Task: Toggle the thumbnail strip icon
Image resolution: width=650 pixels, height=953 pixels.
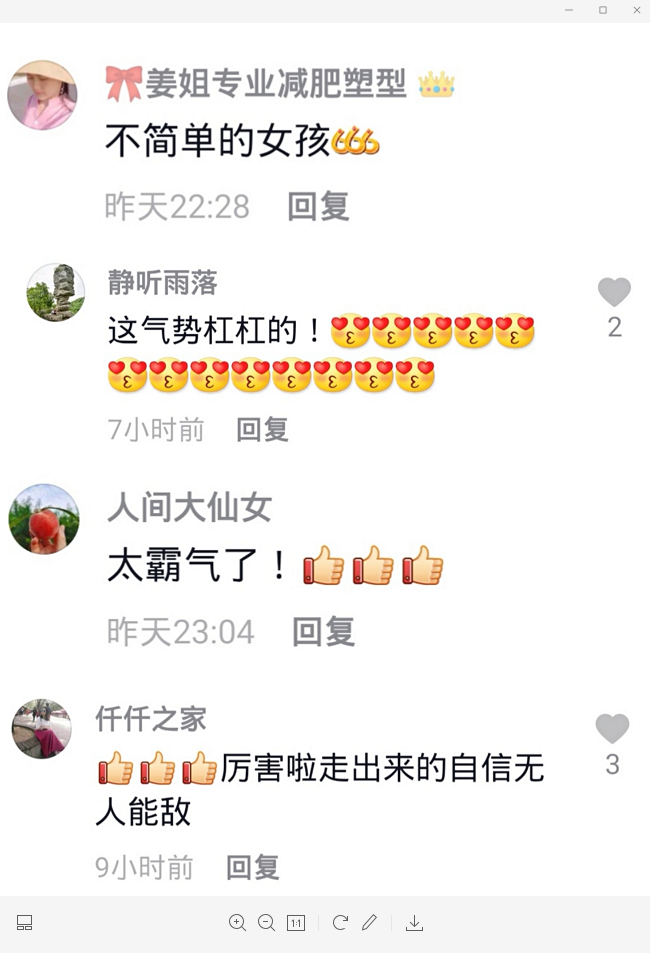Action: pos(25,923)
